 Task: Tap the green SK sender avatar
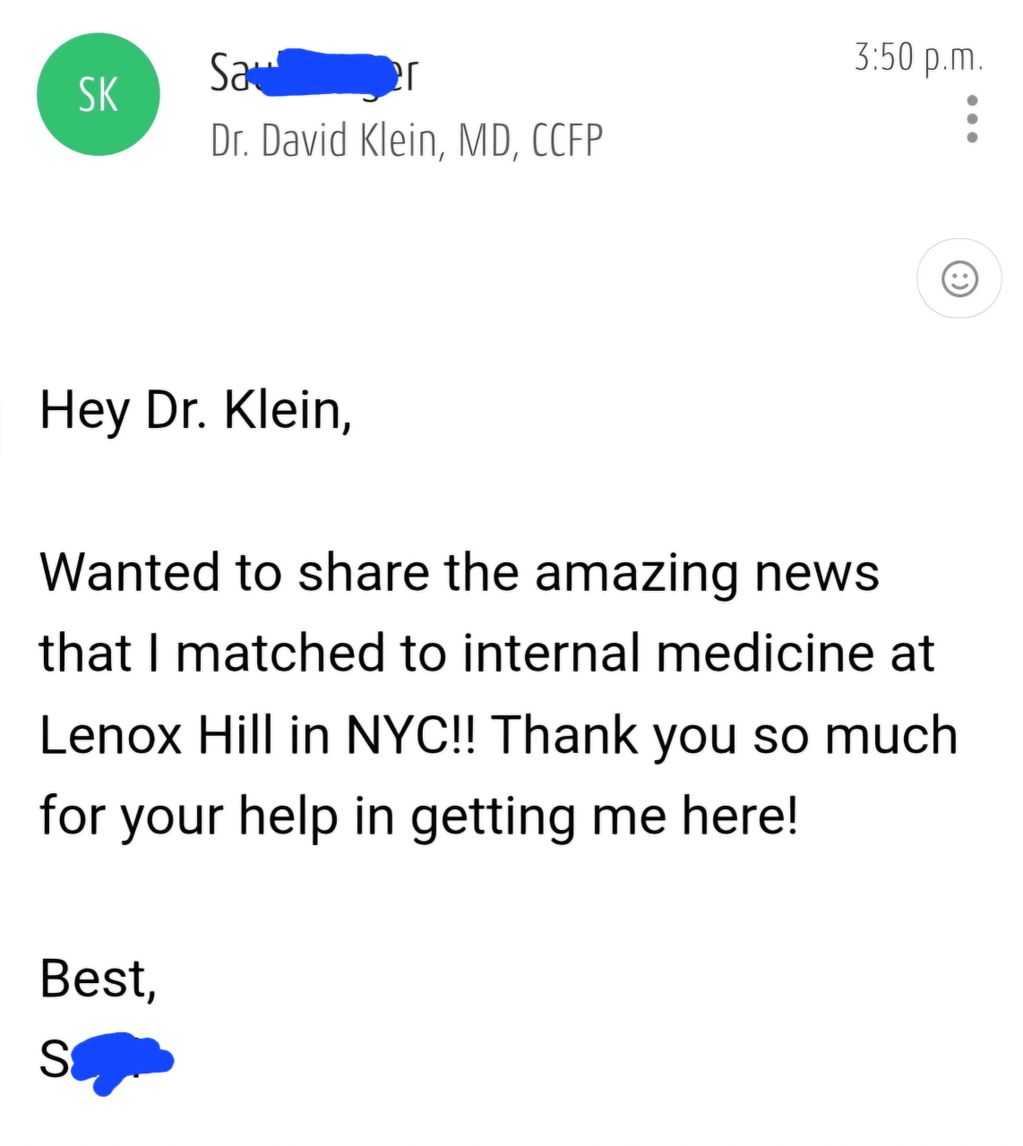[97, 95]
